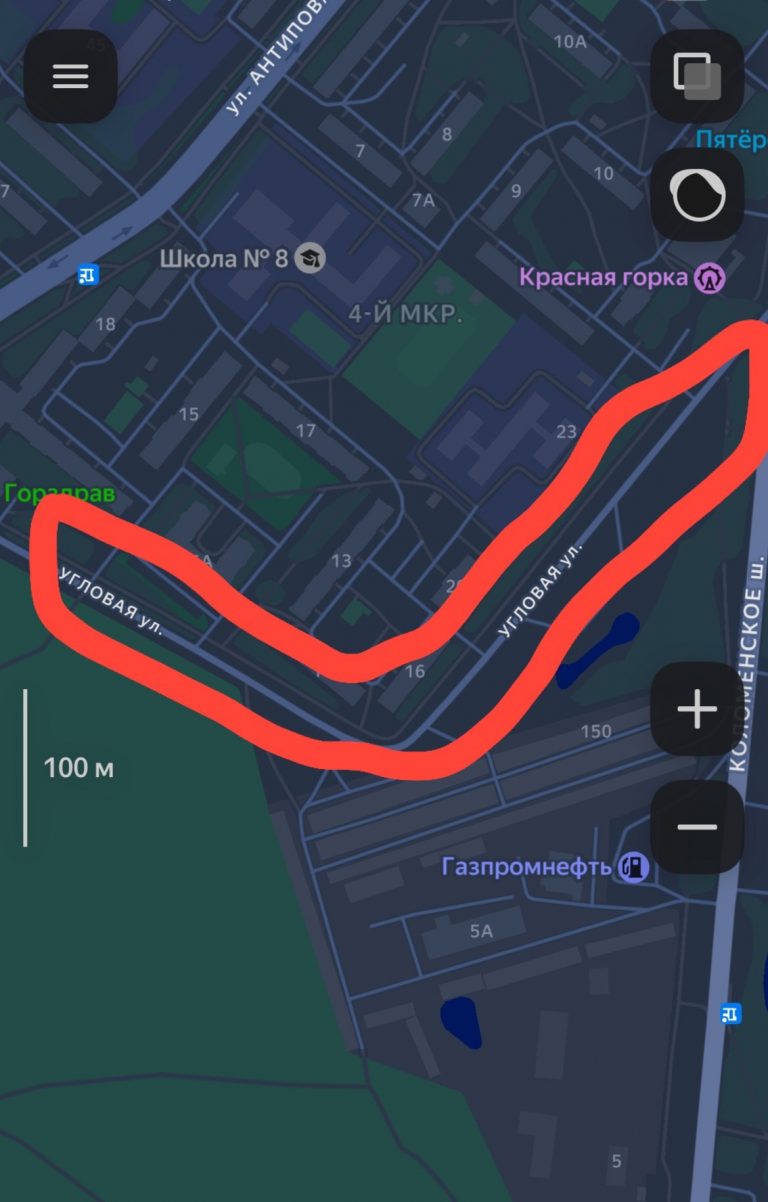The width and height of the screenshot is (768, 1202).
Task: Open the Красная горка place marker
Action: pos(710,277)
